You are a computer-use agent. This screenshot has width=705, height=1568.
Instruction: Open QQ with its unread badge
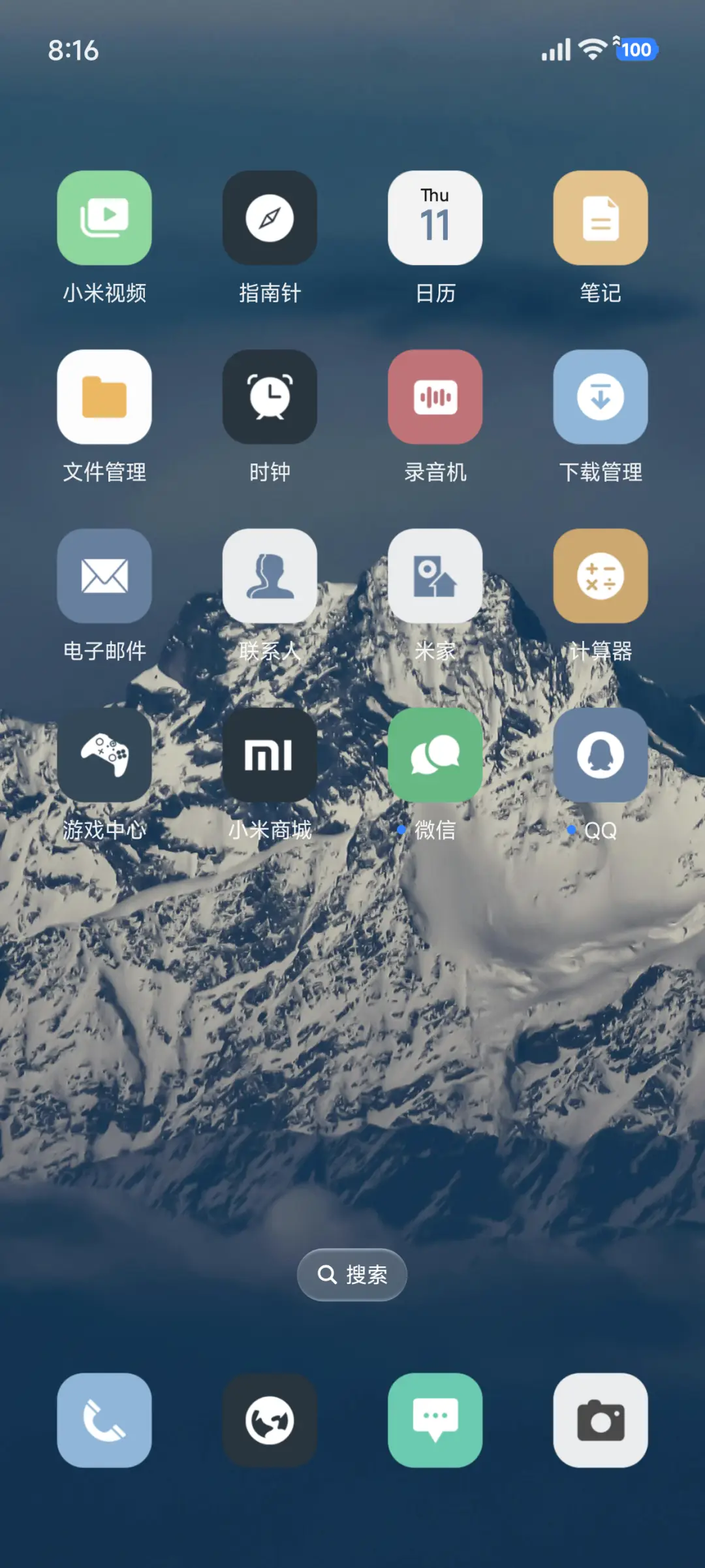pyautogui.click(x=601, y=756)
